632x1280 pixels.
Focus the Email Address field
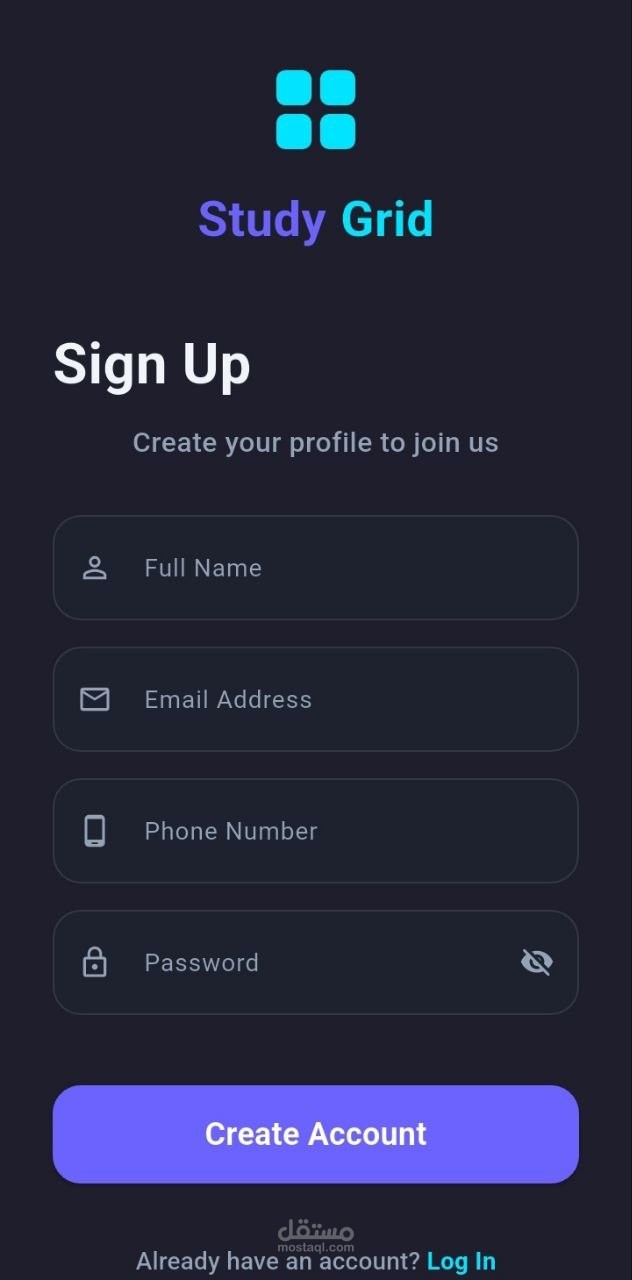(315, 700)
